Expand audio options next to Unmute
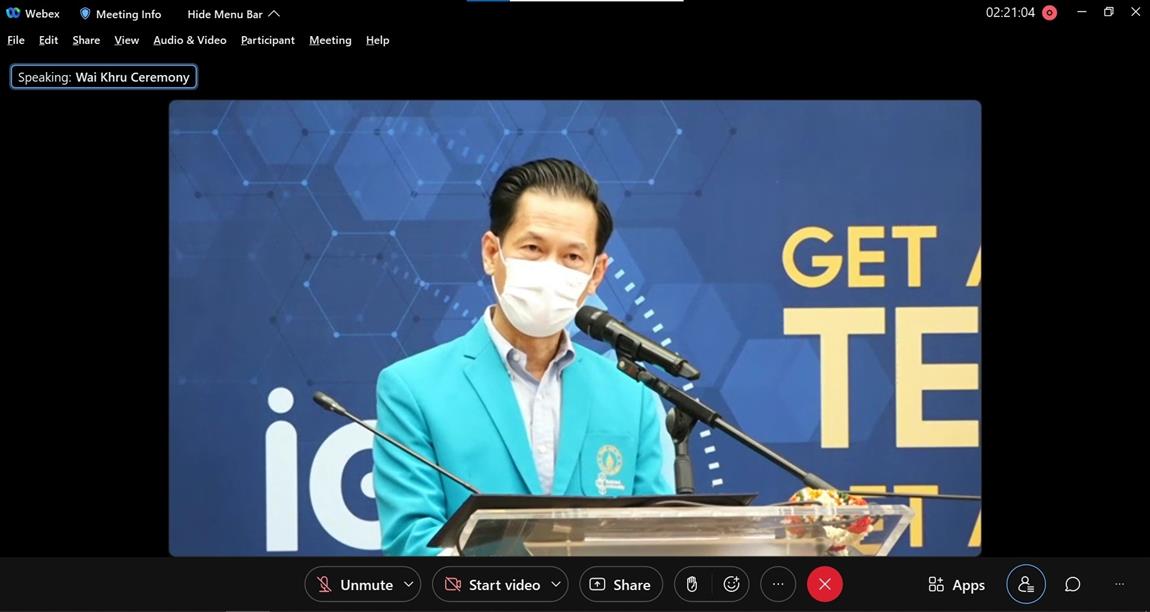Screen dimensions: 1150x612 point(408,585)
